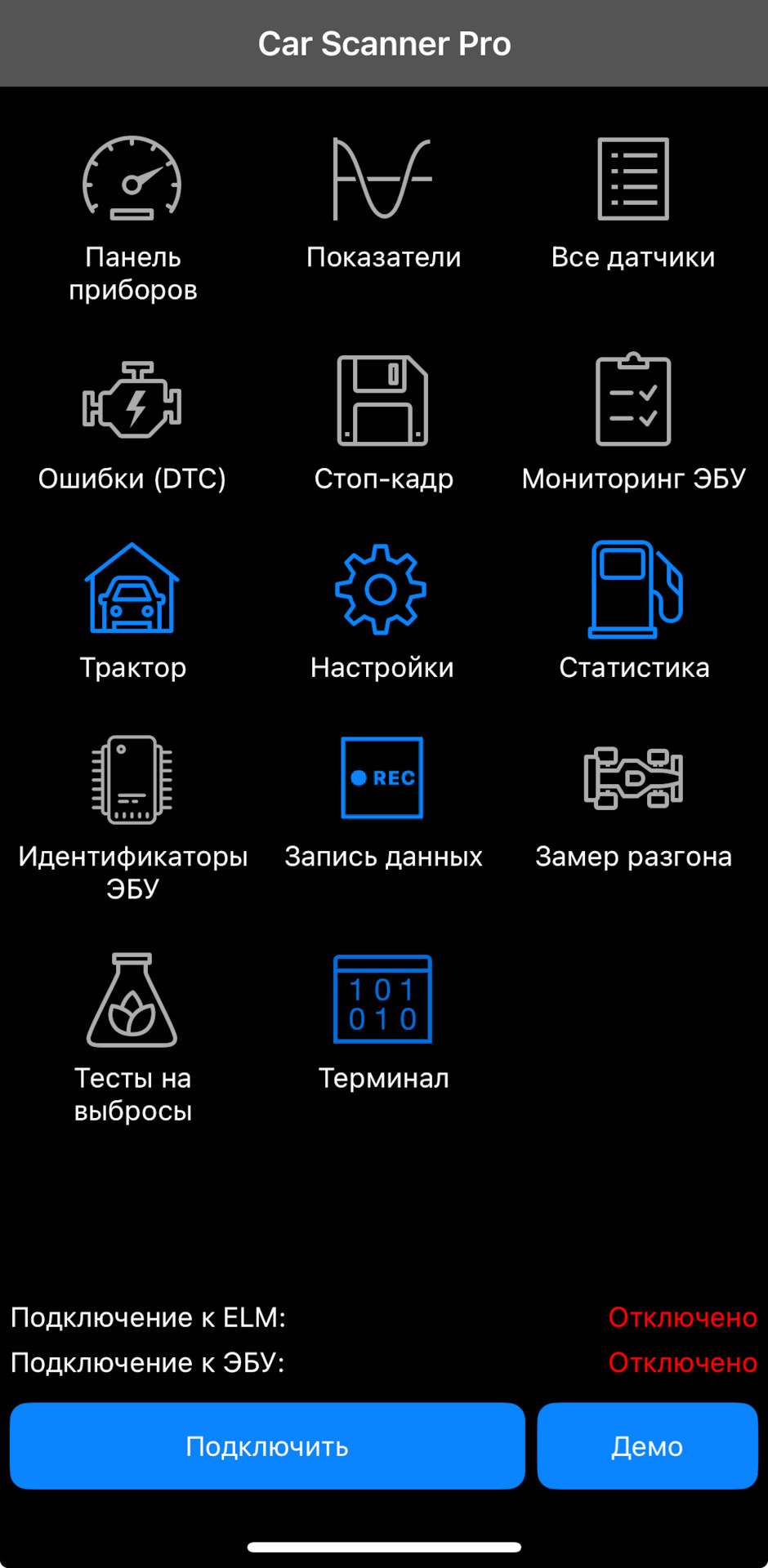This screenshot has height=1568, width=768.
Task: Tap the Подключить connect button
Action: point(267,1446)
